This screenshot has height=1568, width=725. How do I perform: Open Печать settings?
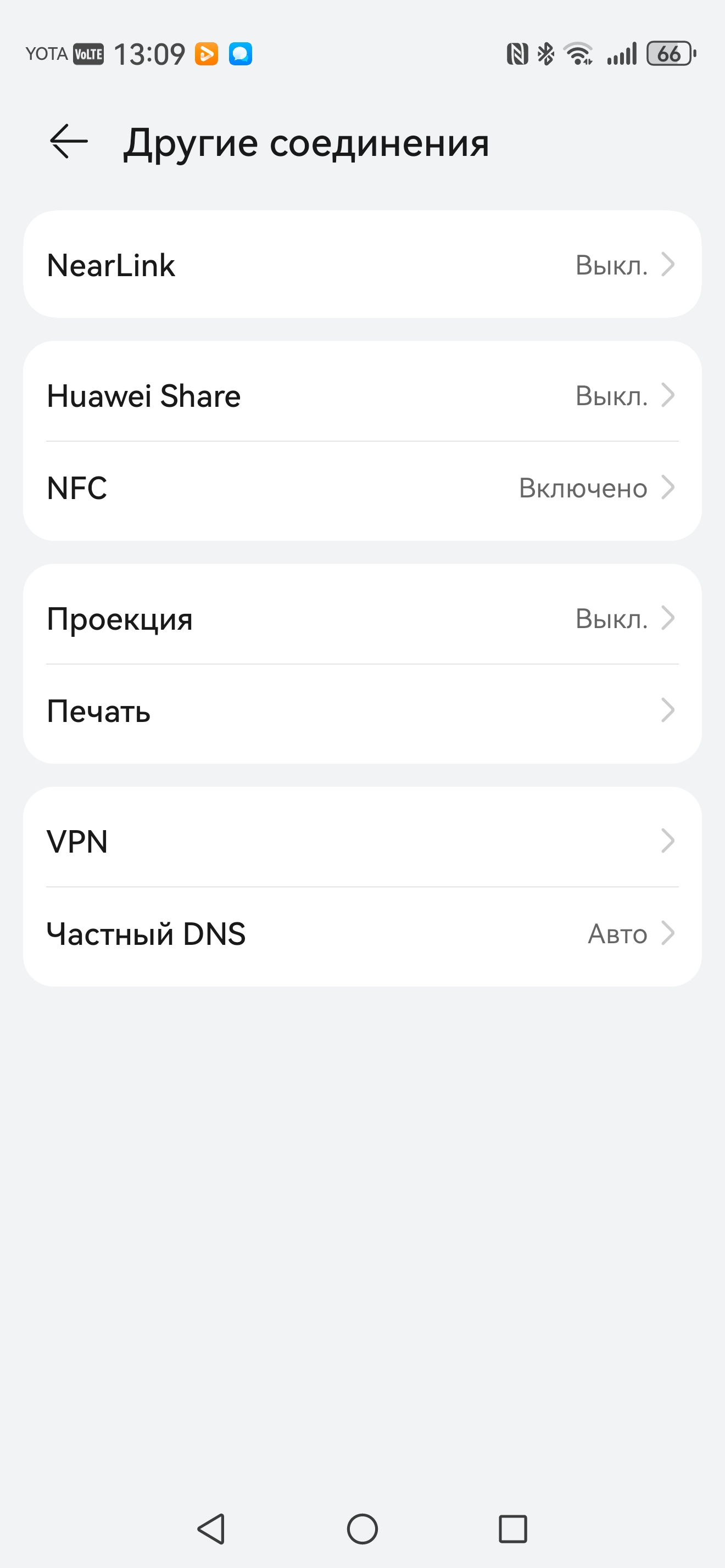pyautogui.click(x=361, y=710)
